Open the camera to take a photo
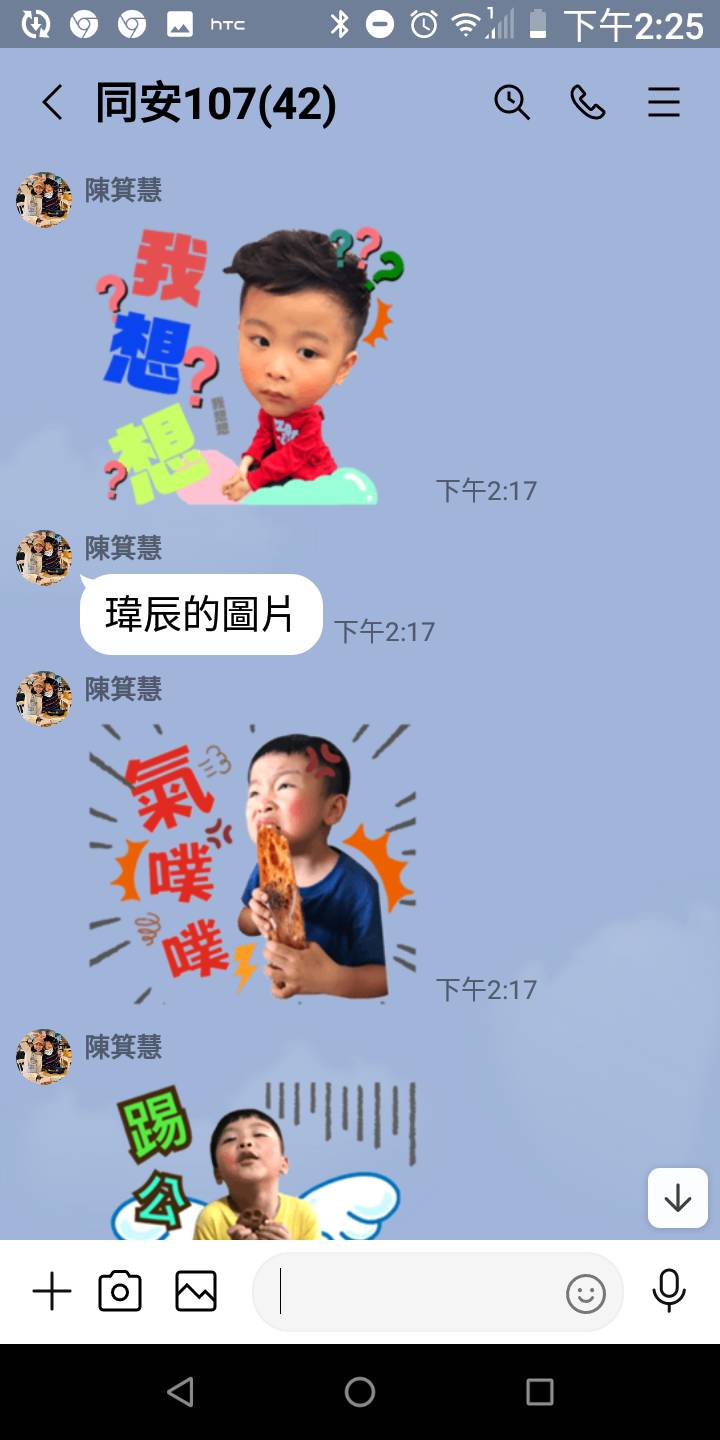Screen dimensions: 720x1440 [x=120, y=1292]
